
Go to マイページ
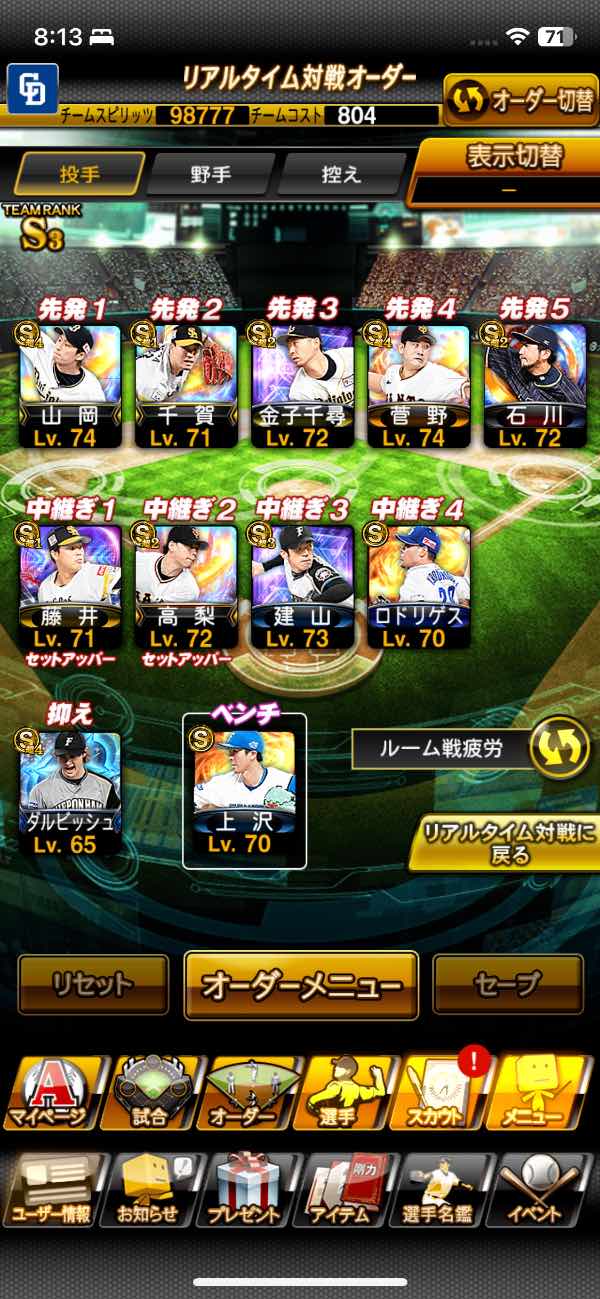pos(50,1092)
